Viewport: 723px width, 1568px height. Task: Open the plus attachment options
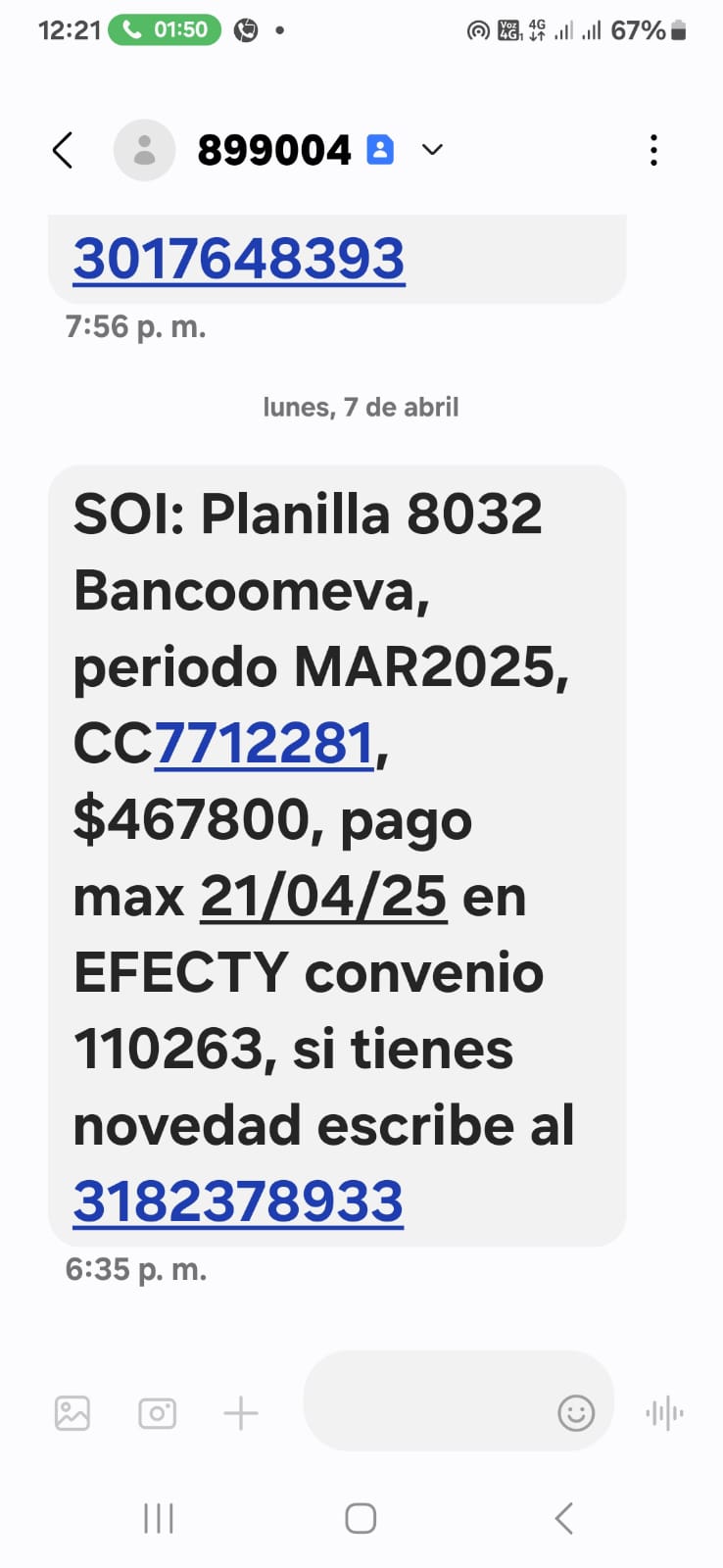(x=241, y=1413)
